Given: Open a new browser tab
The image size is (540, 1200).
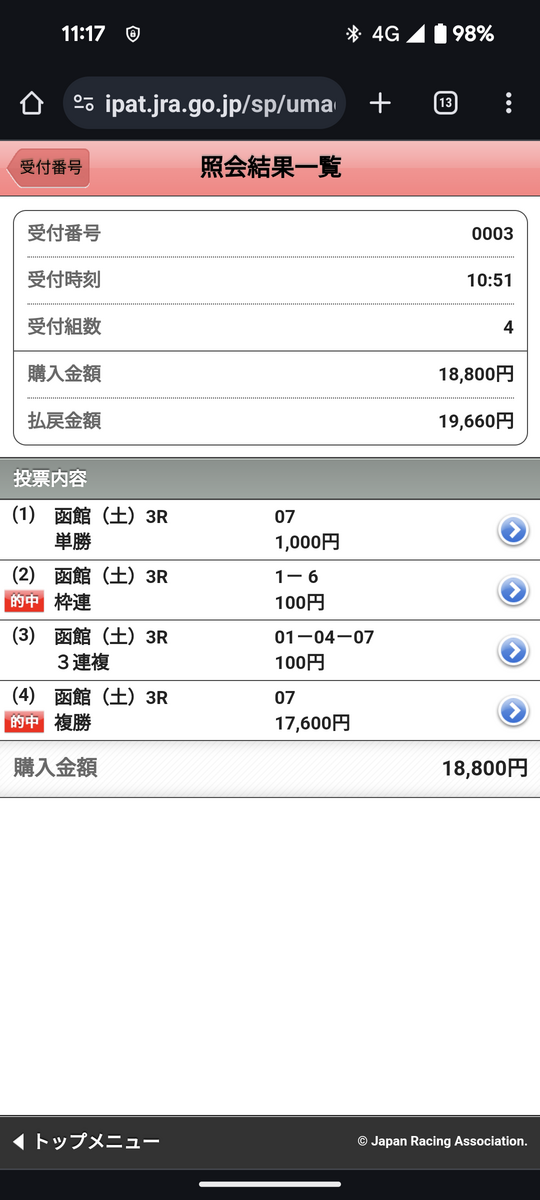Looking at the screenshot, I should [x=380, y=103].
